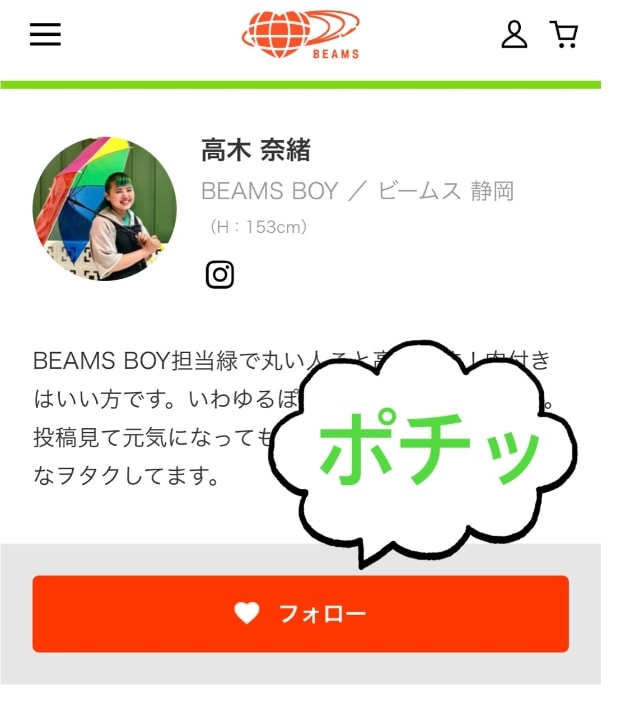
Task: Open the hamburger menu
Action: point(45,34)
